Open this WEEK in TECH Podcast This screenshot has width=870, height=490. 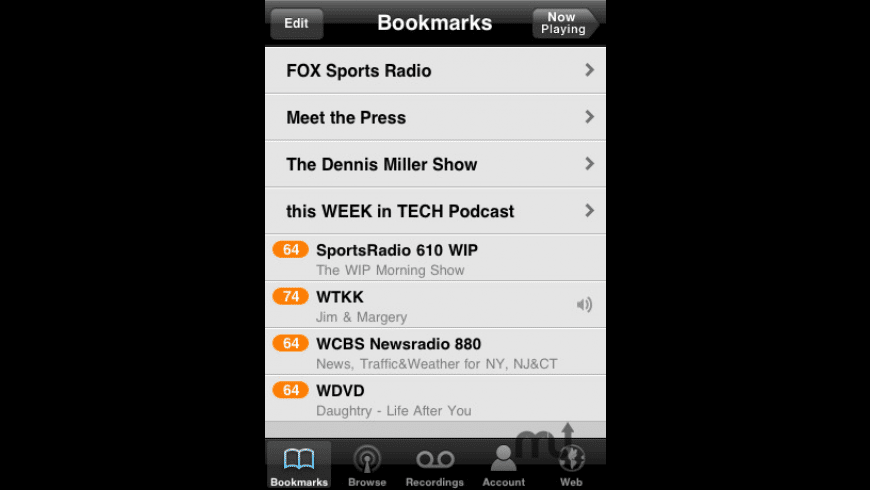coord(435,211)
